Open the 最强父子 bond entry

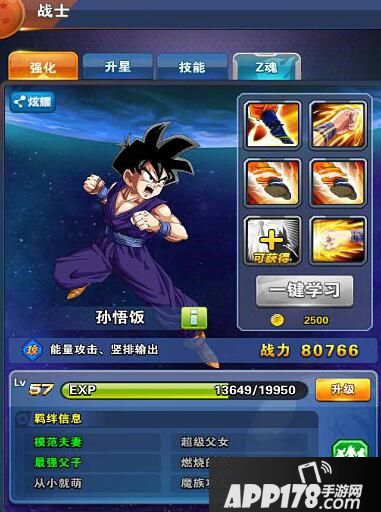[x=58, y=462]
